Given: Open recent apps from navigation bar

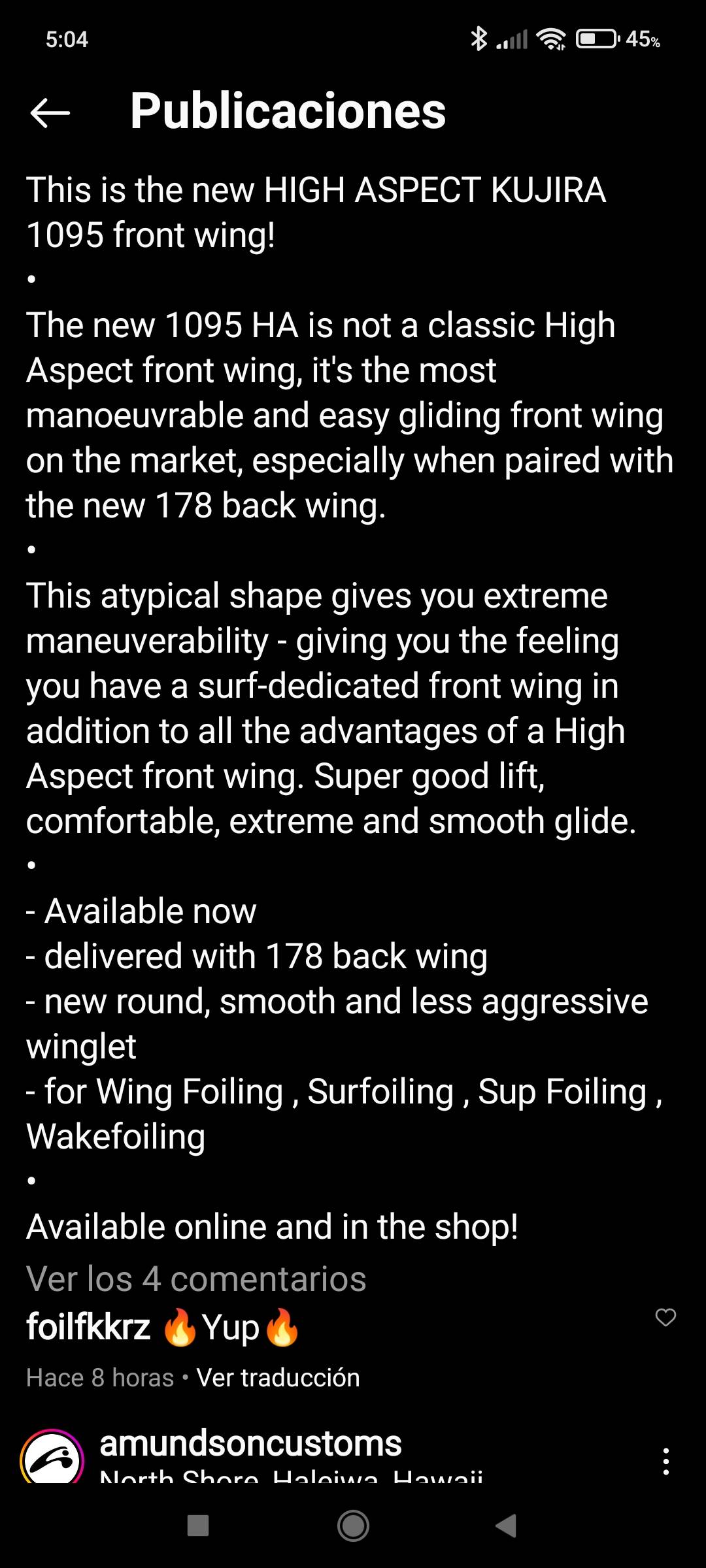Looking at the screenshot, I should pyautogui.click(x=198, y=1526).
